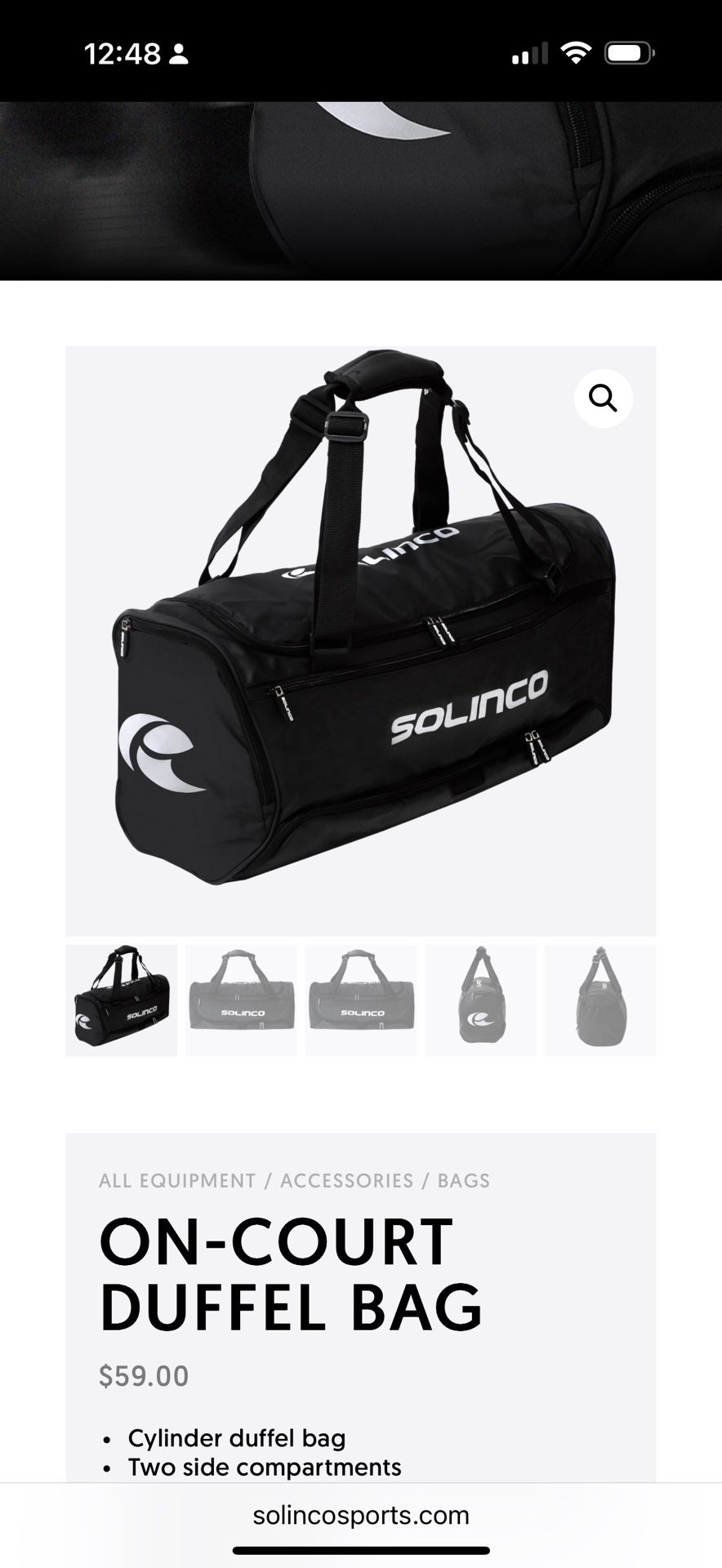Select the second front-view bag thumbnail
Viewport: 722px width, 1568px height.
241,1000
